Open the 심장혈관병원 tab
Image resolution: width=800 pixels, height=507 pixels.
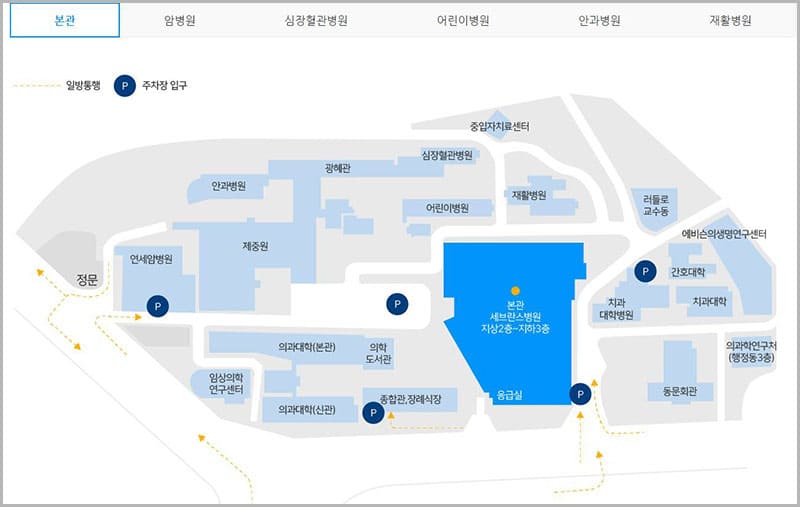(316, 20)
